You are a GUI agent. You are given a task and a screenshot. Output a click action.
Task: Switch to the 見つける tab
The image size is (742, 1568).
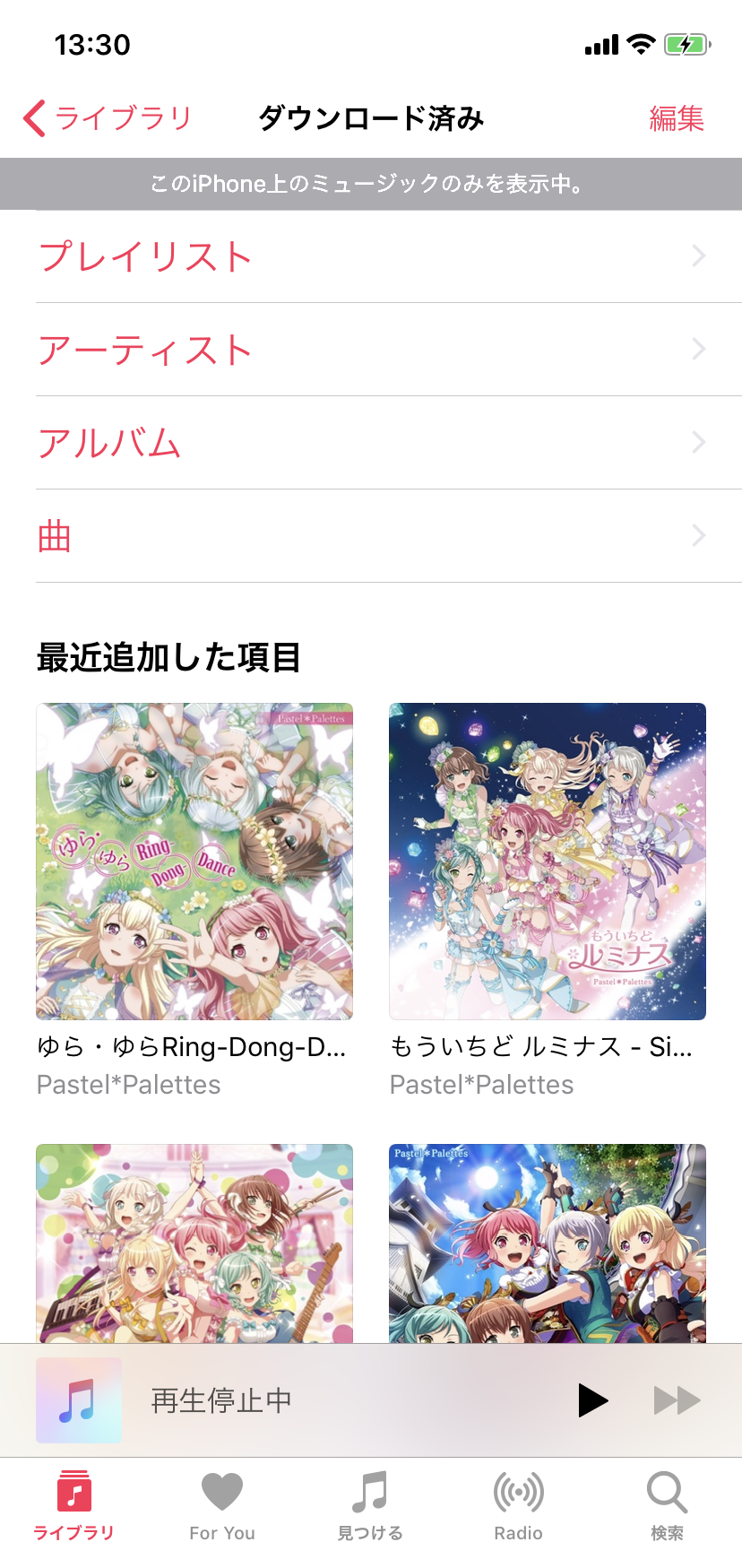click(x=370, y=1506)
